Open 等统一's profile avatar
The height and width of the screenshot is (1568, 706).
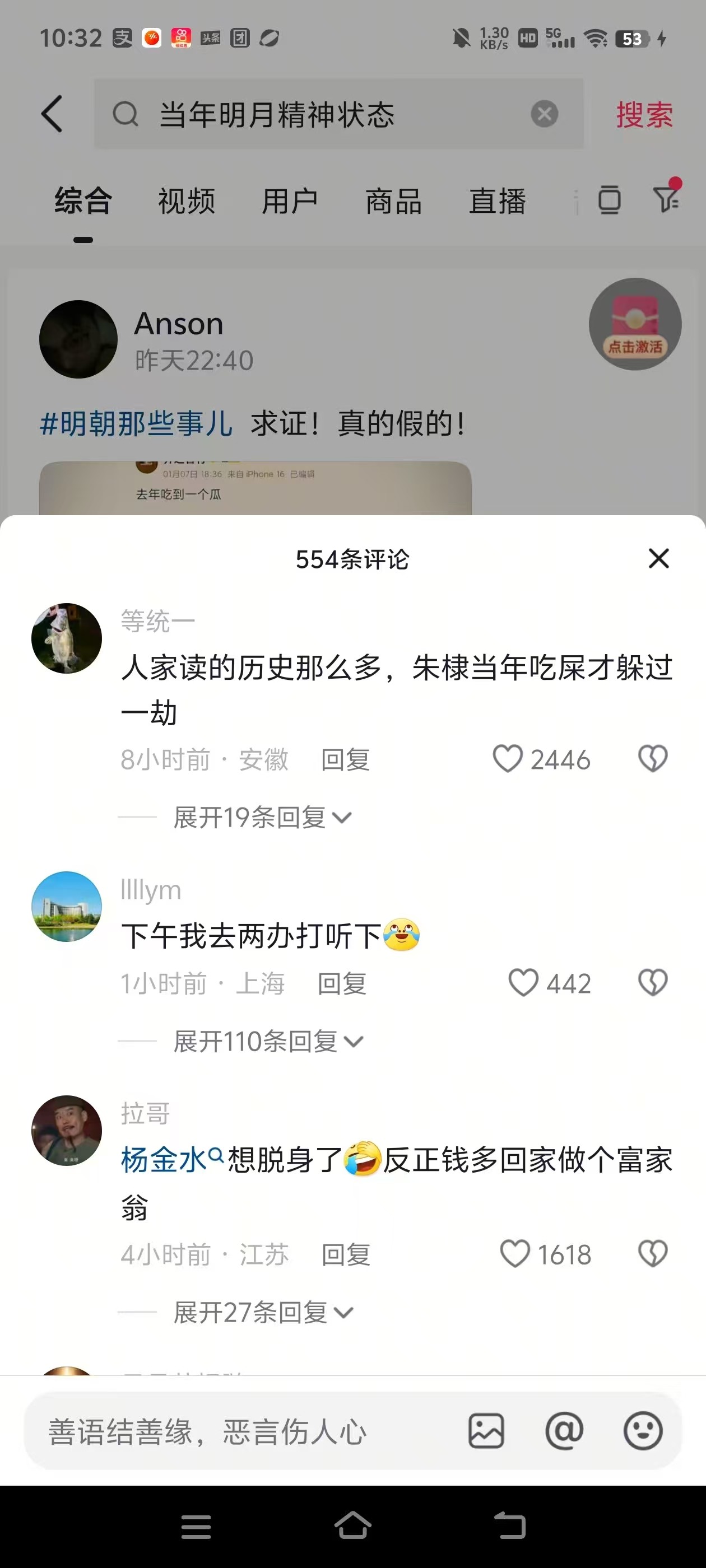tap(66, 638)
